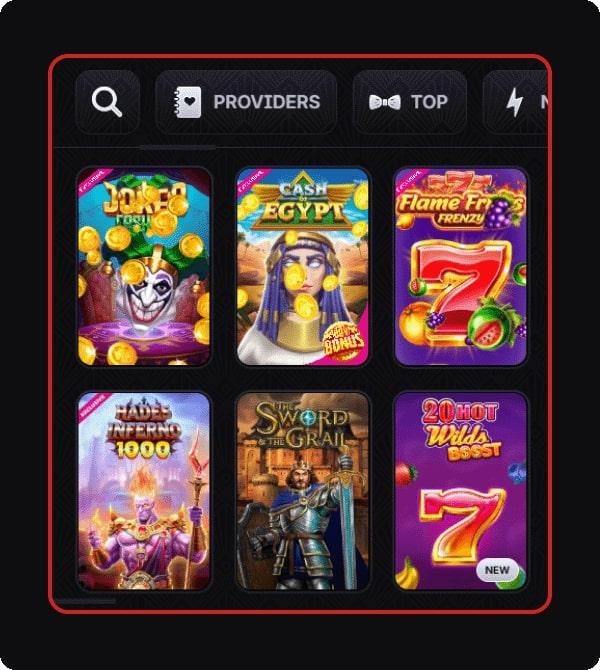This screenshot has height=670, width=600.
Task: Open the Cash of Egypt game
Action: click(x=303, y=267)
